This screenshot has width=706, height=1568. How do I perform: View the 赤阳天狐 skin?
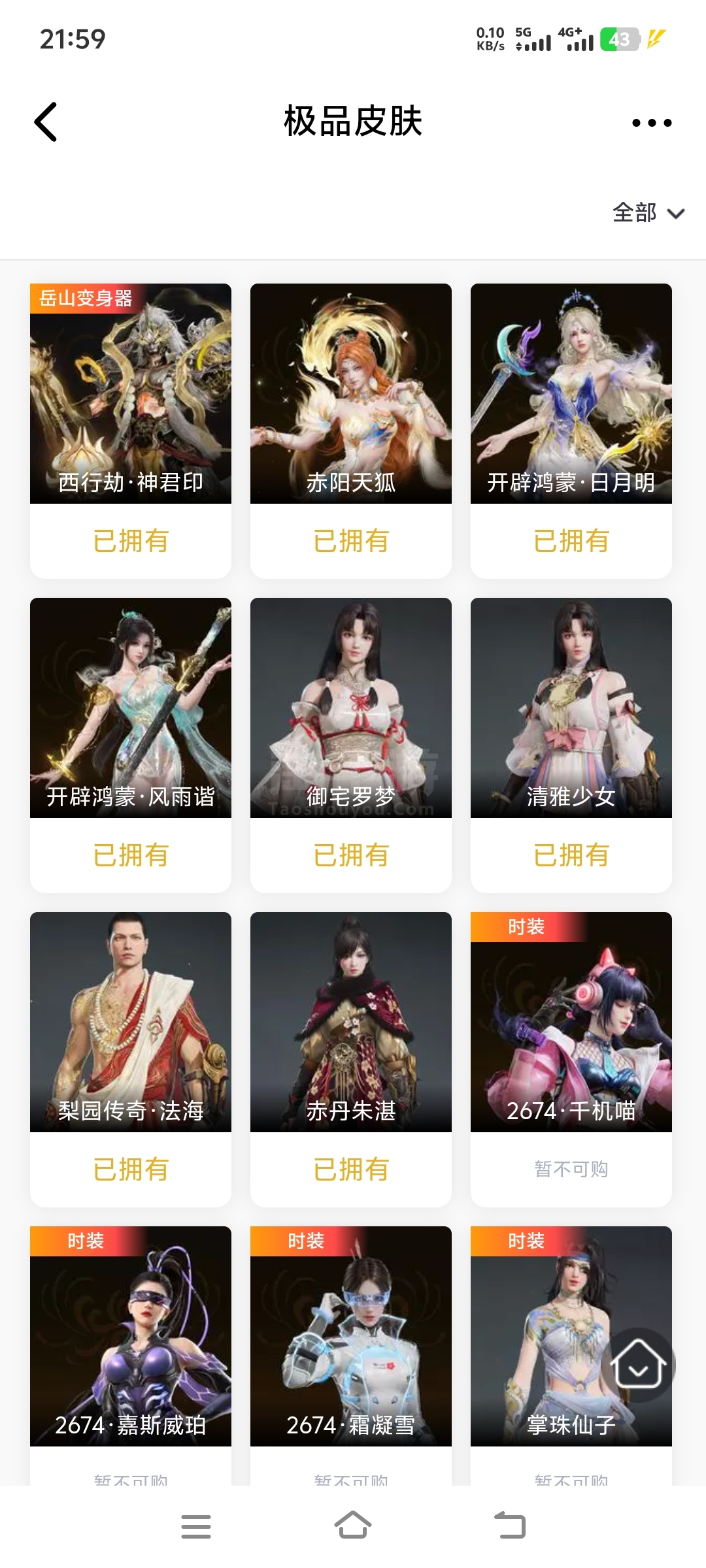pos(351,393)
